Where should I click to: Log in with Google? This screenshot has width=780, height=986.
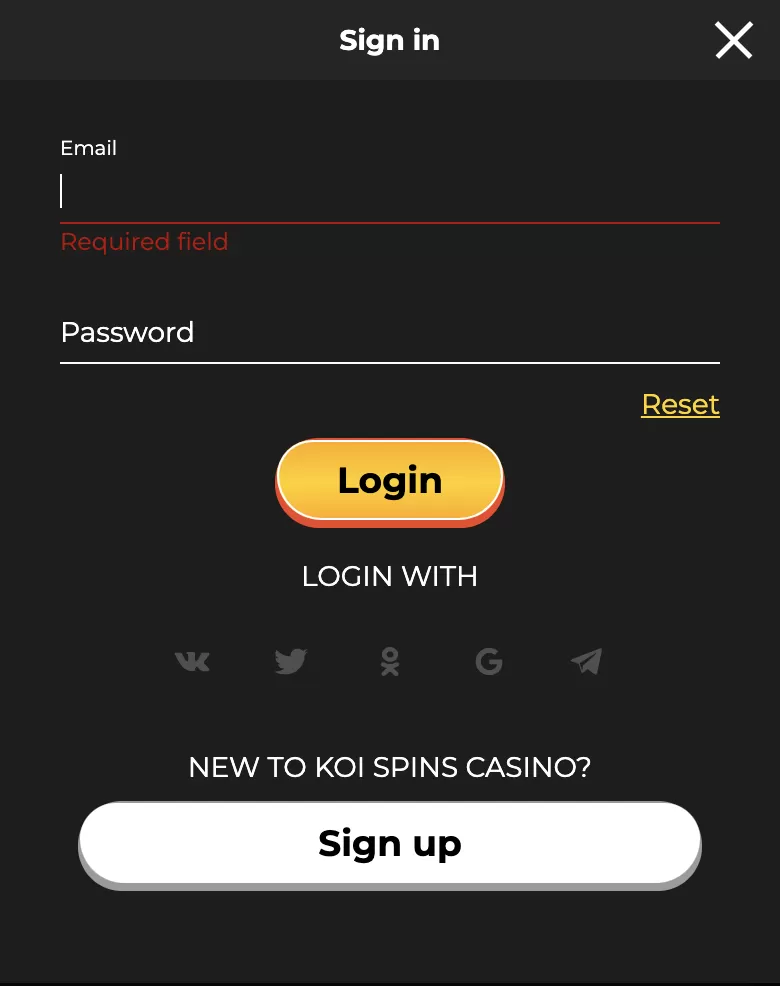pyautogui.click(x=488, y=661)
